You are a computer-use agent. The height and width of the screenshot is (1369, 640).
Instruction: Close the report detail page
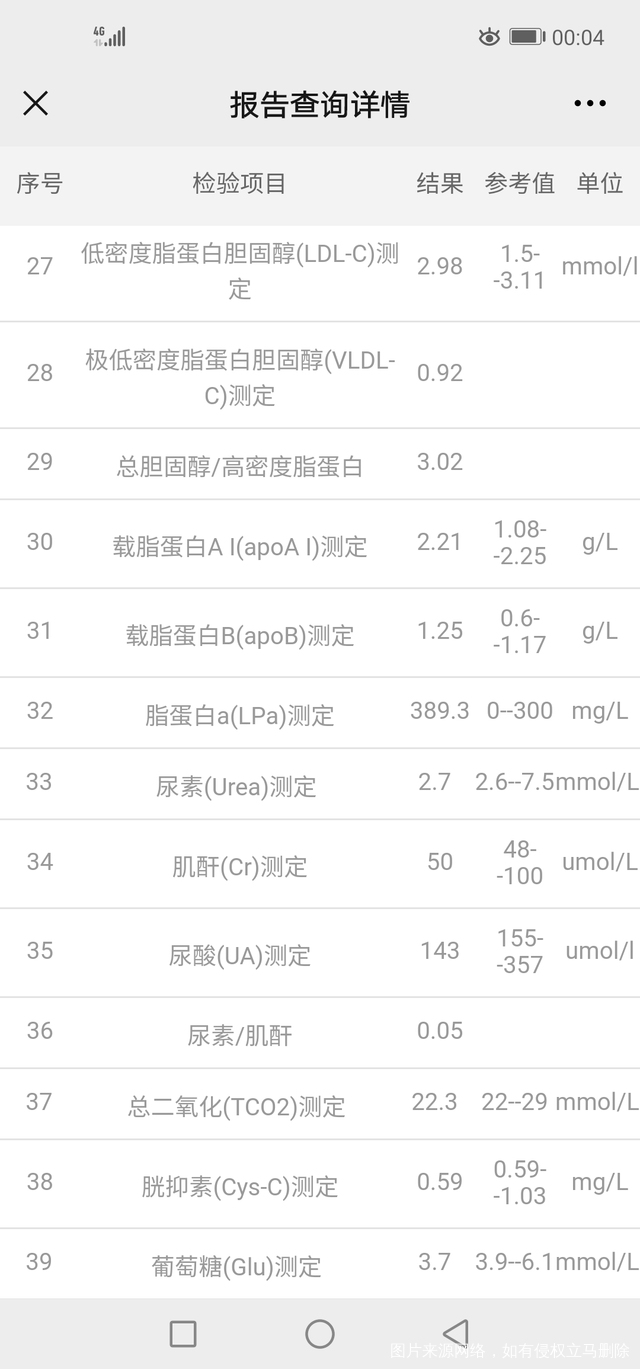pyautogui.click(x=36, y=103)
